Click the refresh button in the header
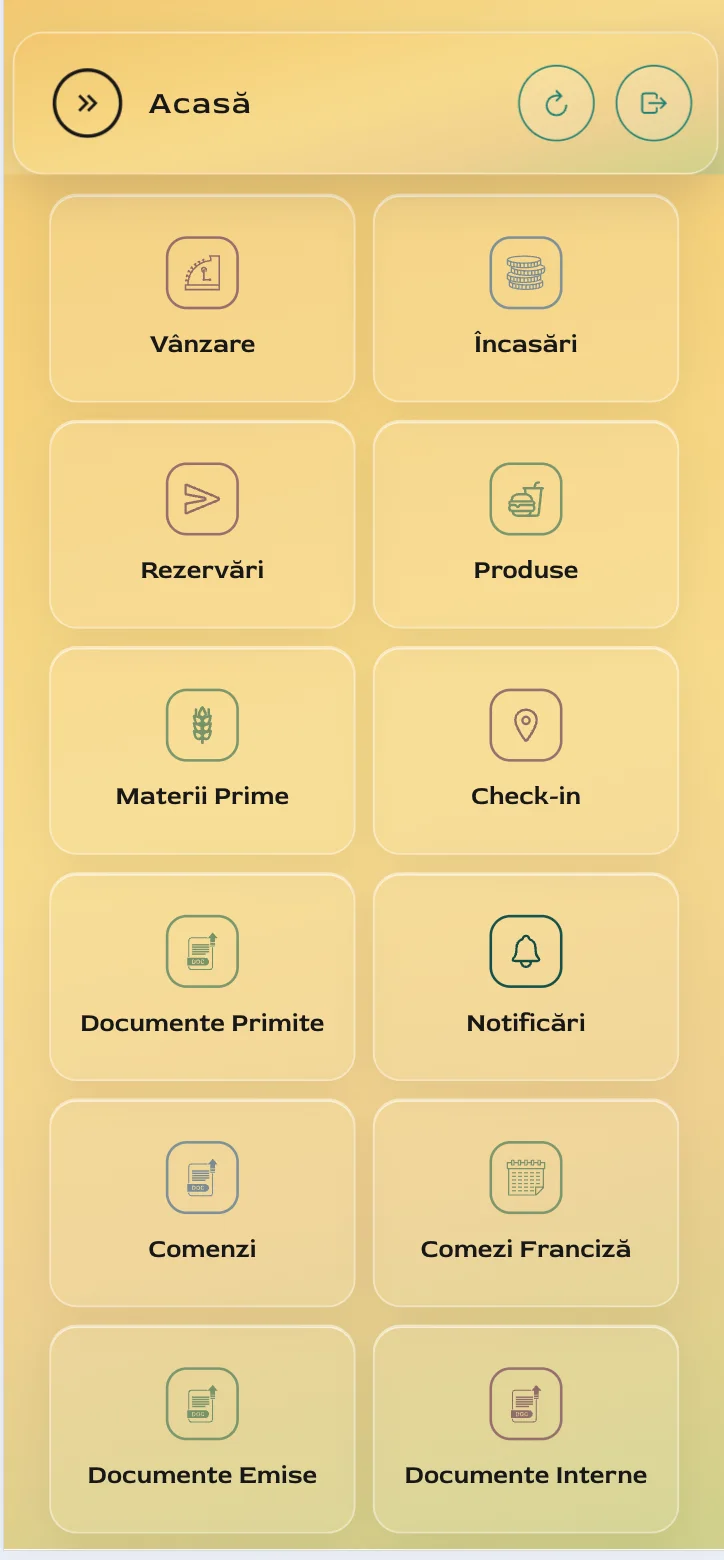Image resolution: width=724 pixels, height=1560 pixels. (557, 102)
